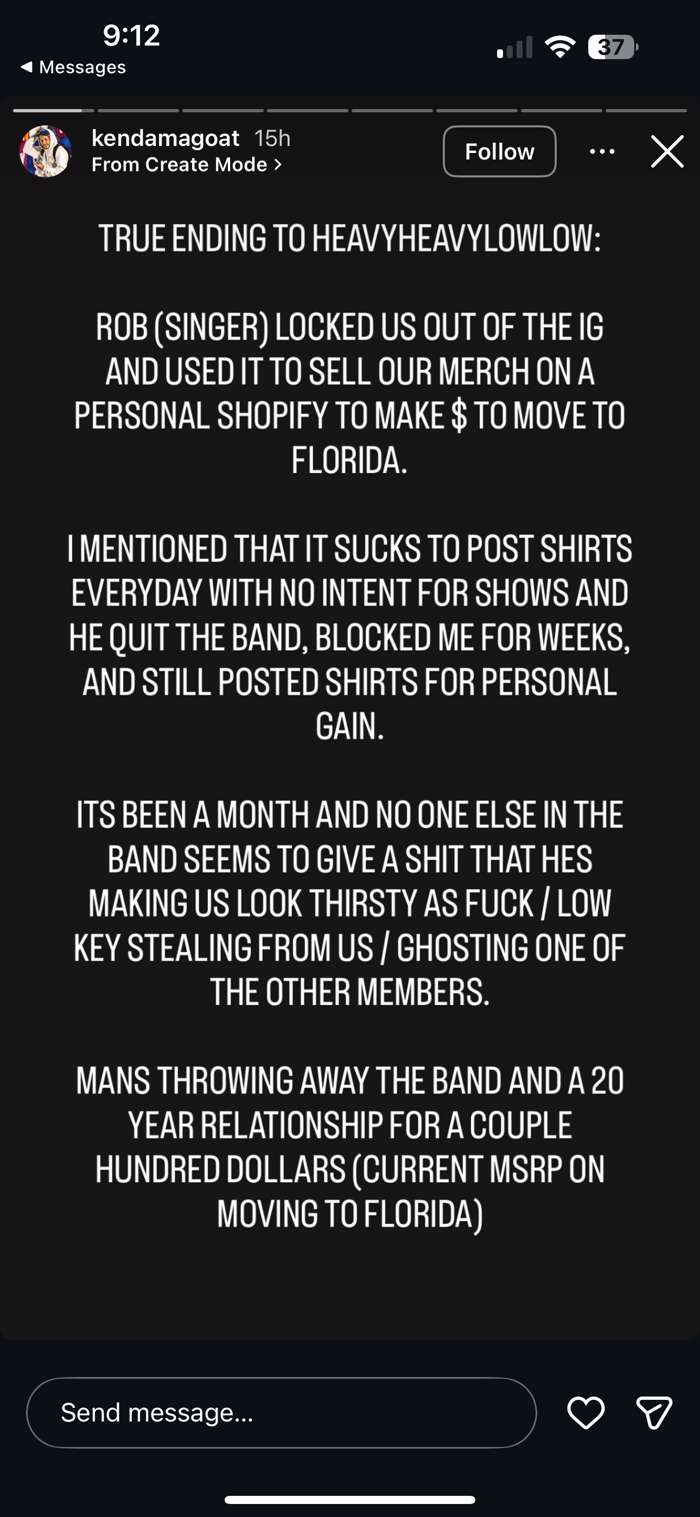Open kendamagoat's profile picture
Viewport: 700px width, 1517px height.
point(46,152)
